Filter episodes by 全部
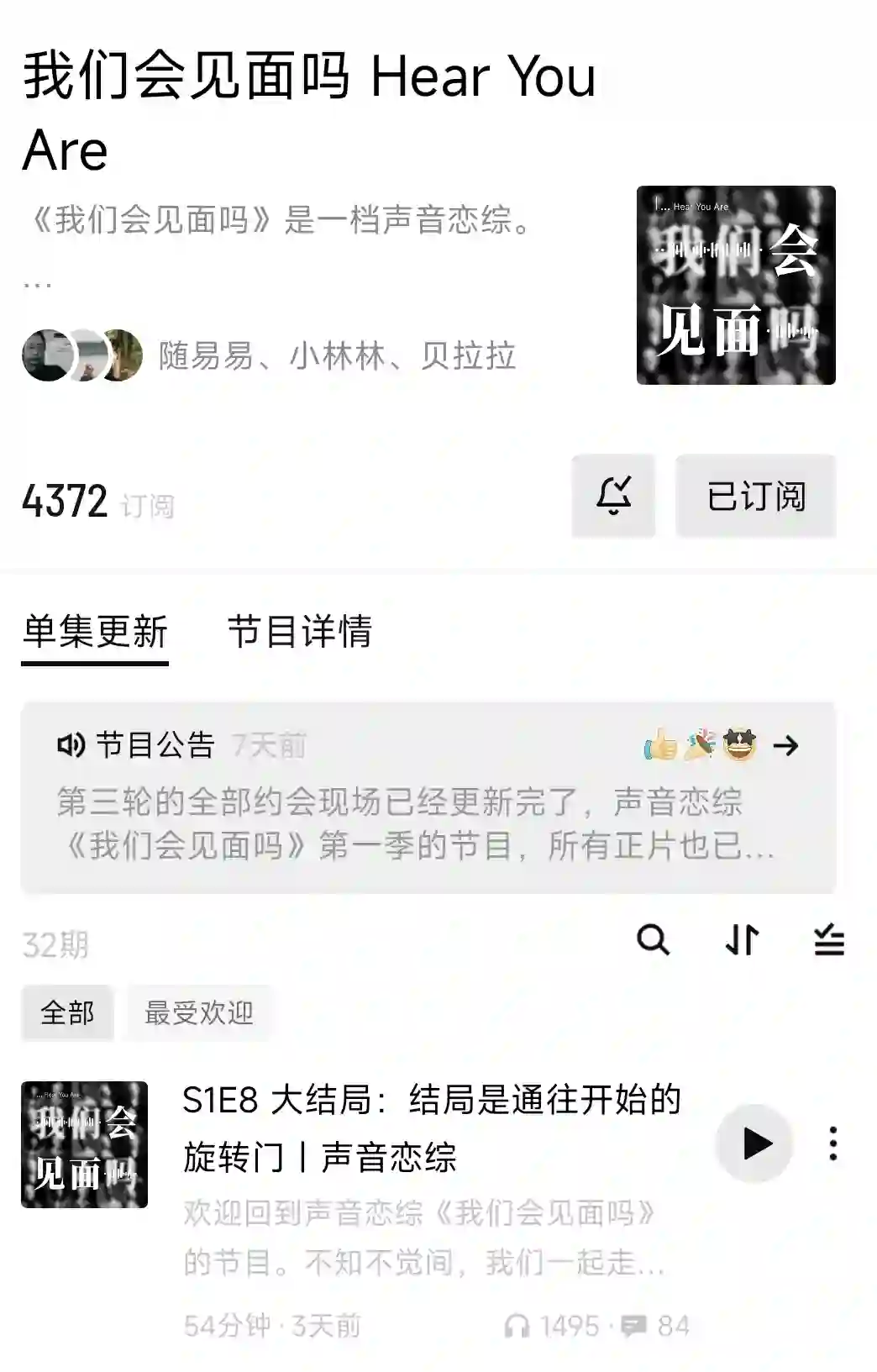This screenshot has height=1372, width=877. 67,1013
